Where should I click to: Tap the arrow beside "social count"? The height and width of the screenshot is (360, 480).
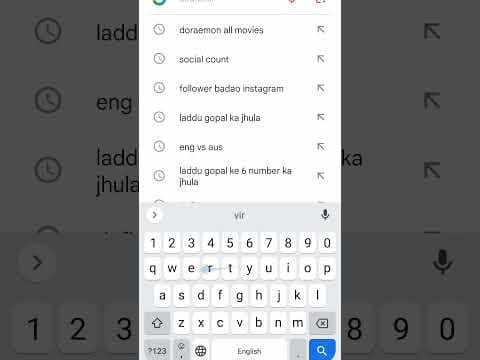321,59
